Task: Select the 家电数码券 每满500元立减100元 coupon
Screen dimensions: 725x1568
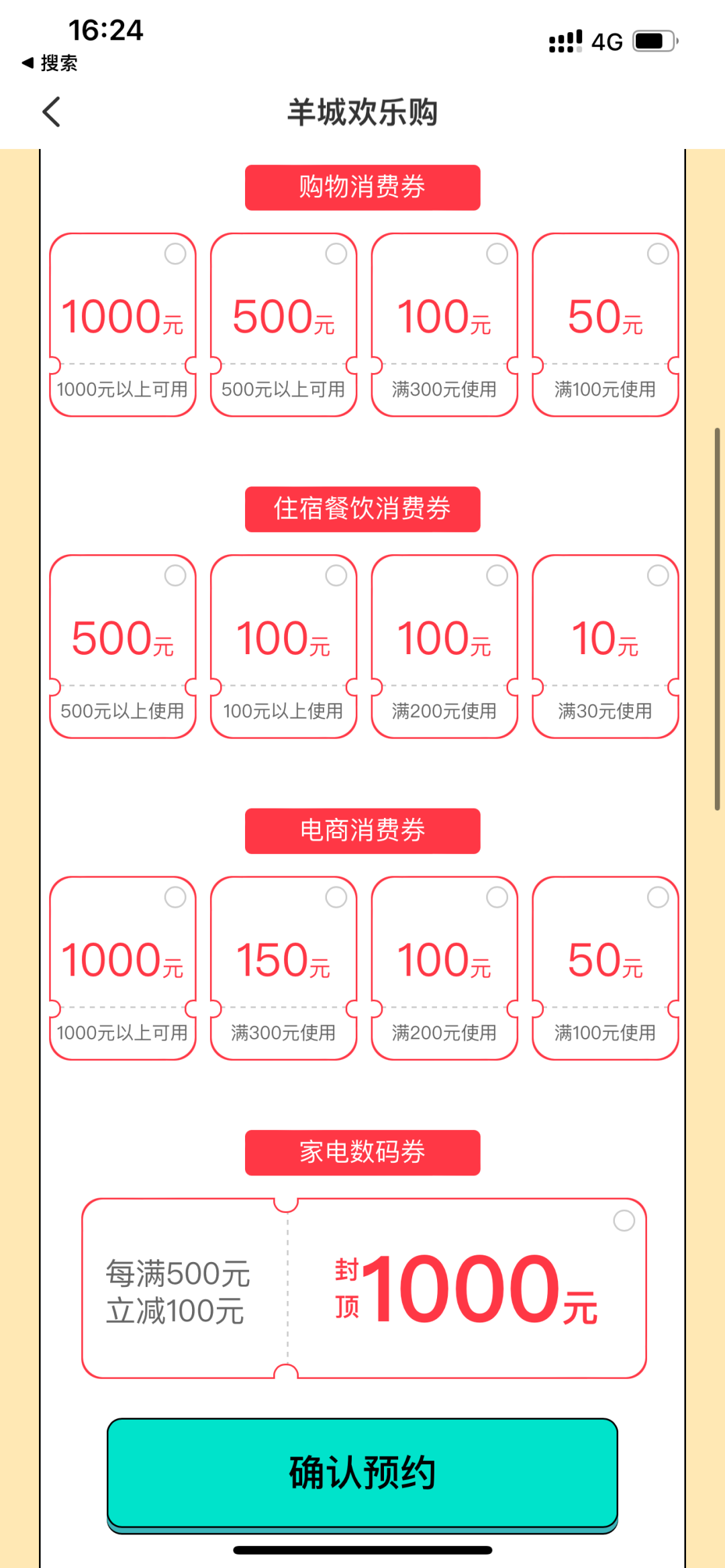Action: (x=364, y=1288)
